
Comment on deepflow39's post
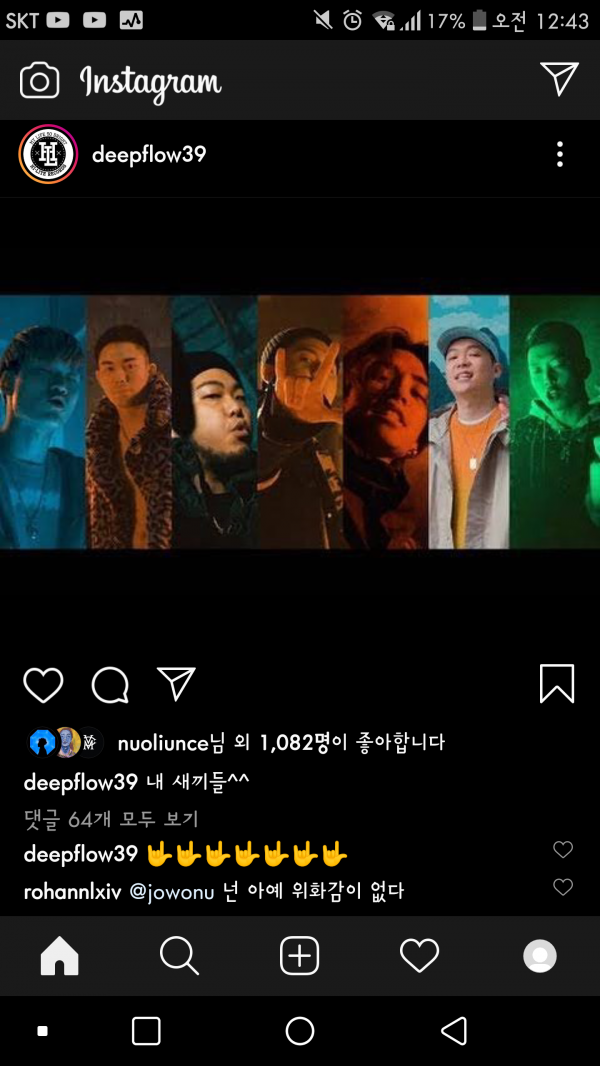click(x=110, y=685)
